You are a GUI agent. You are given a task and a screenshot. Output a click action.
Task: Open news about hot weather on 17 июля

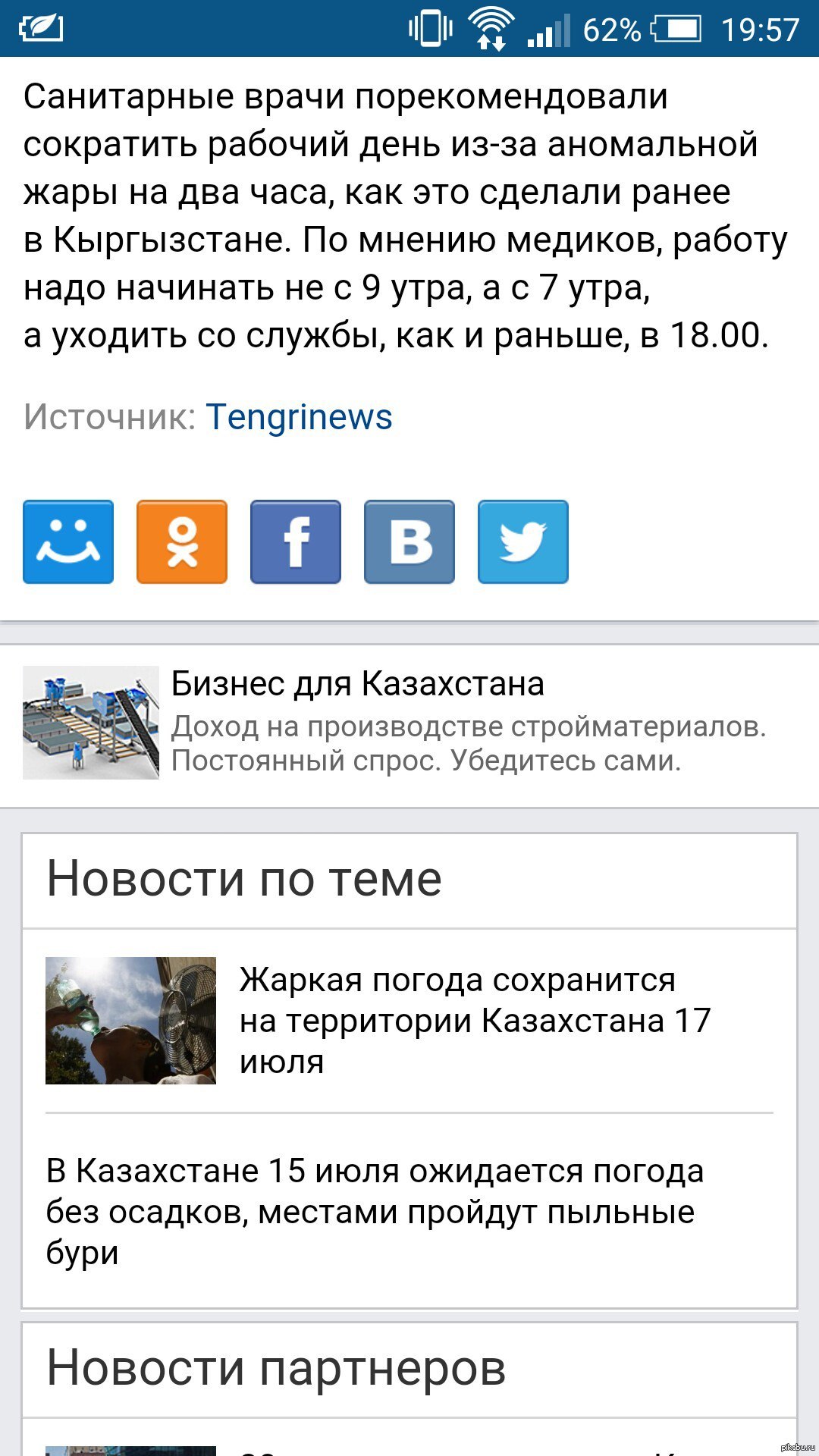(x=474, y=1020)
